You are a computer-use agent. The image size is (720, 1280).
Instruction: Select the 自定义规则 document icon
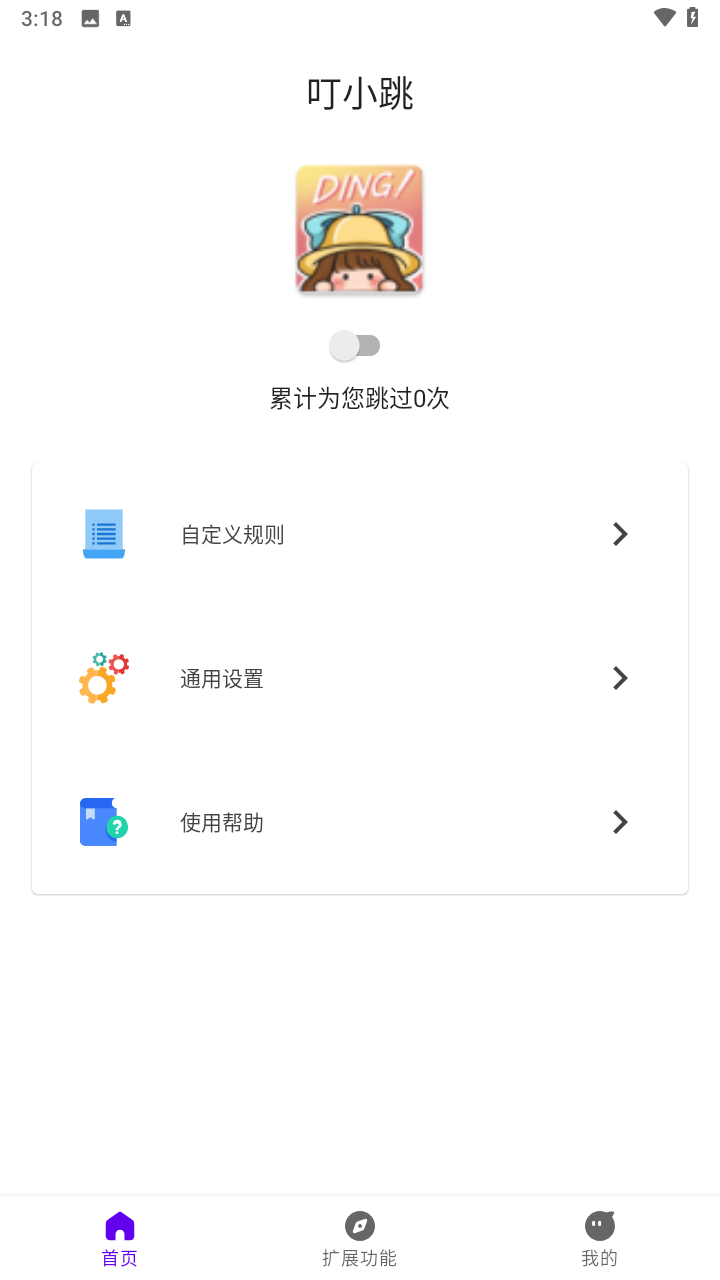[103, 534]
